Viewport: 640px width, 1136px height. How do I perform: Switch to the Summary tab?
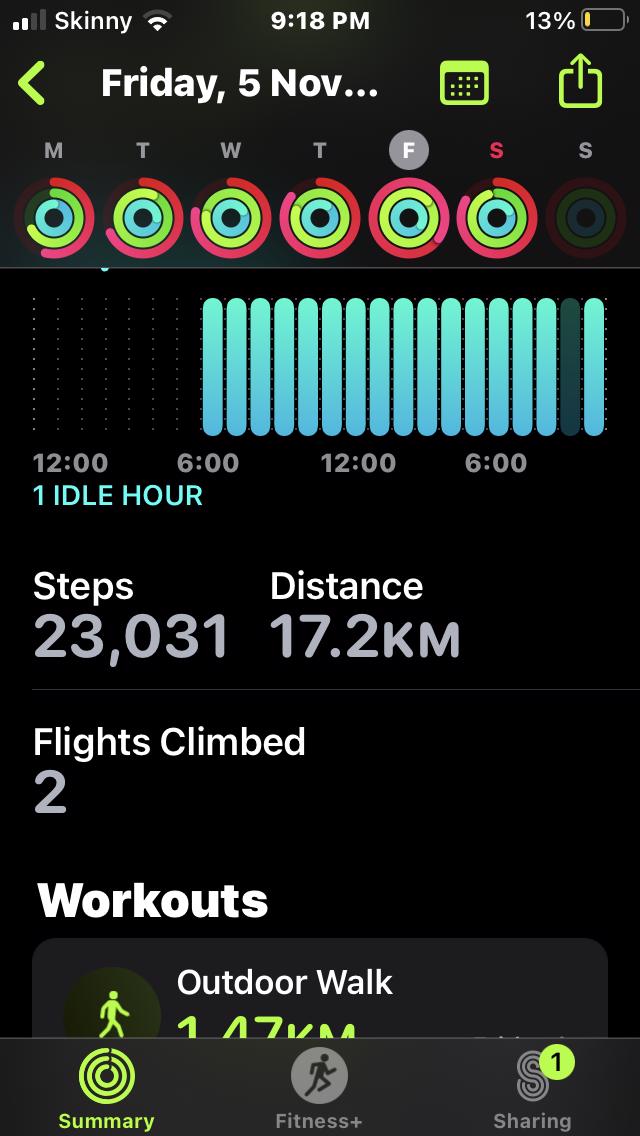point(106,1090)
